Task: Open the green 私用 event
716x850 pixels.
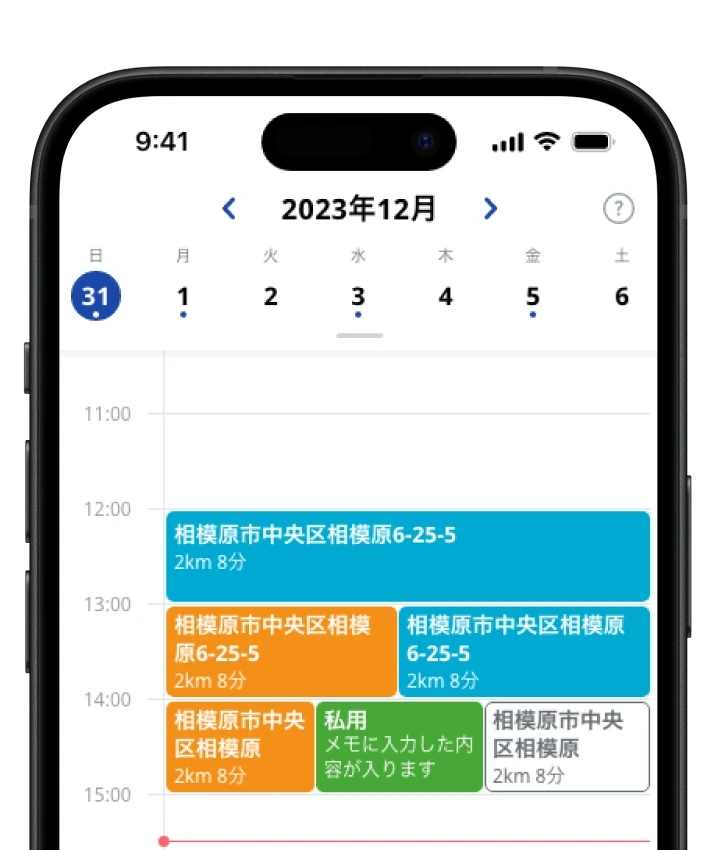Action: [399, 747]
